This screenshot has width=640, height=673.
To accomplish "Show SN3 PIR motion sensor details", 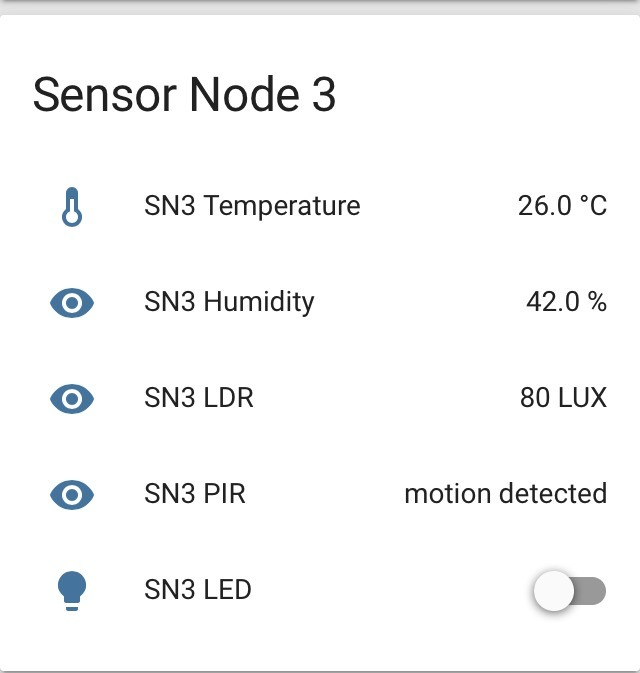I will point(195,494).
